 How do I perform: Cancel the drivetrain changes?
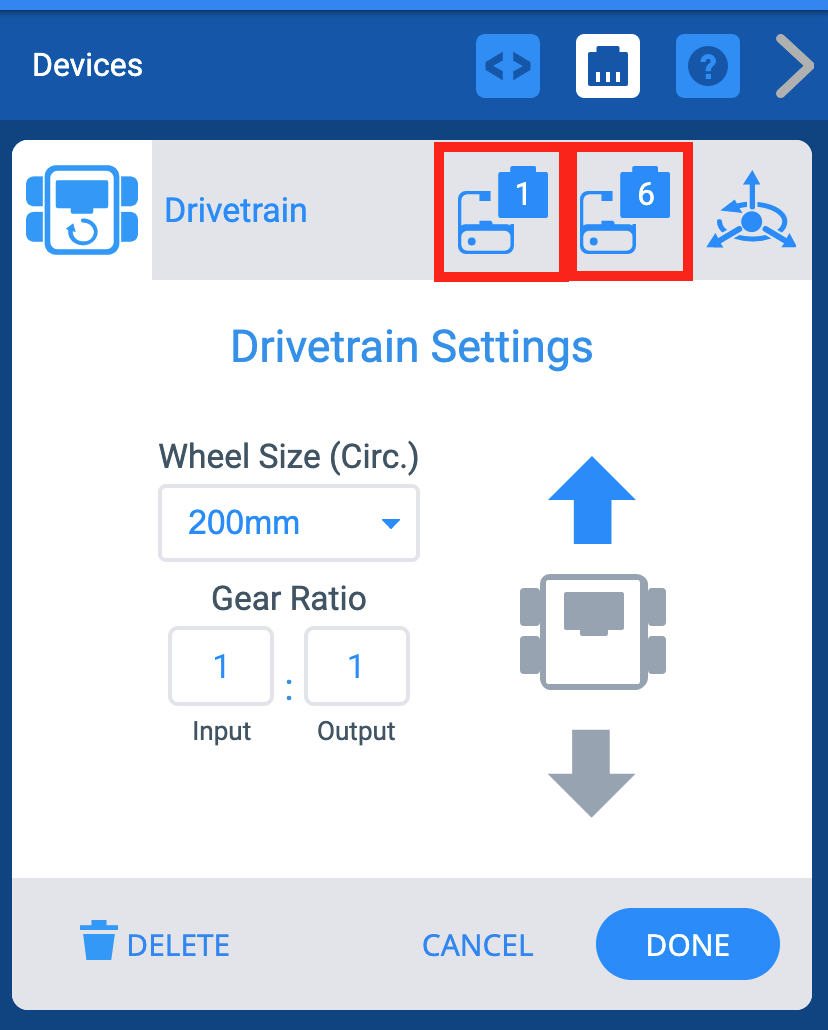(x=477, y=945)
